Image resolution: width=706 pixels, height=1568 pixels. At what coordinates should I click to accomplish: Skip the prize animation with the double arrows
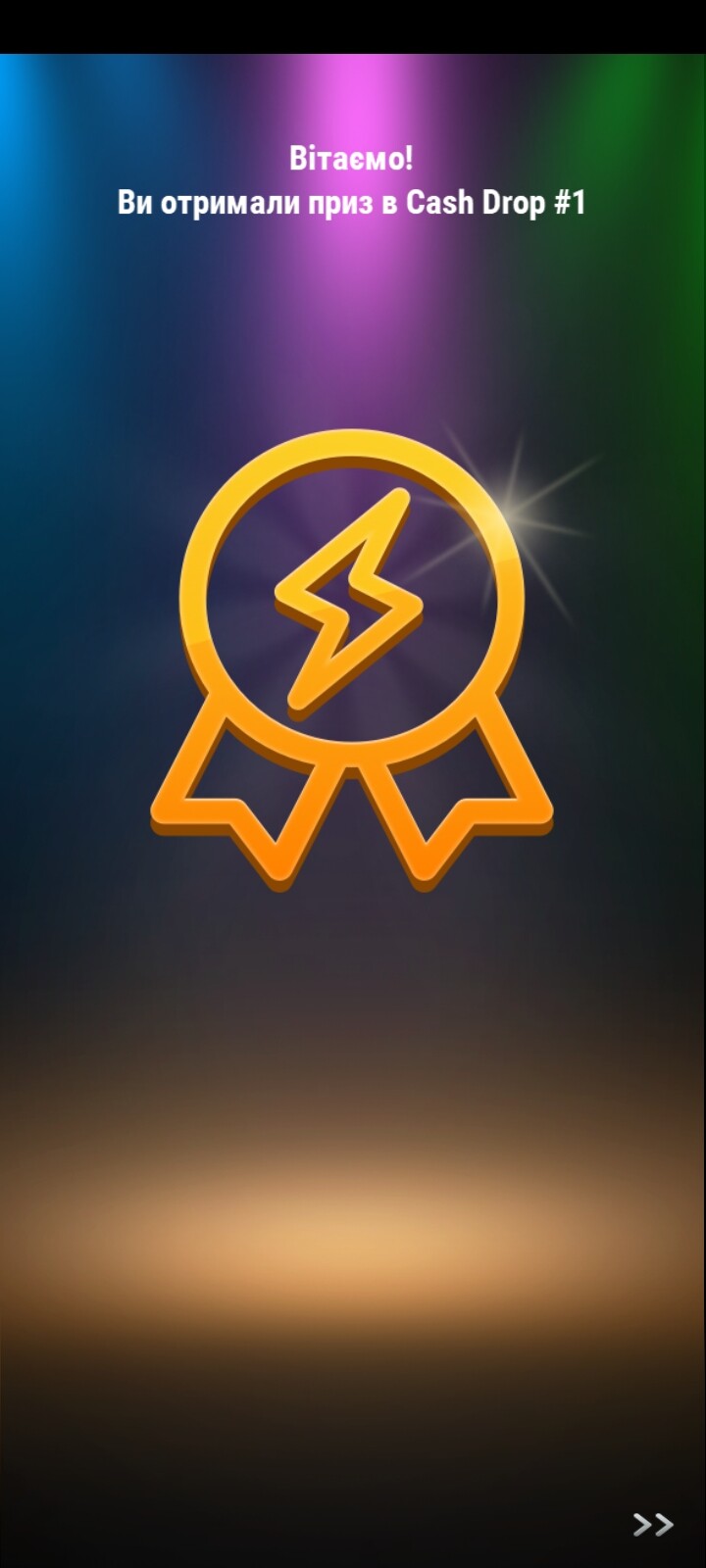point(653,1524)
